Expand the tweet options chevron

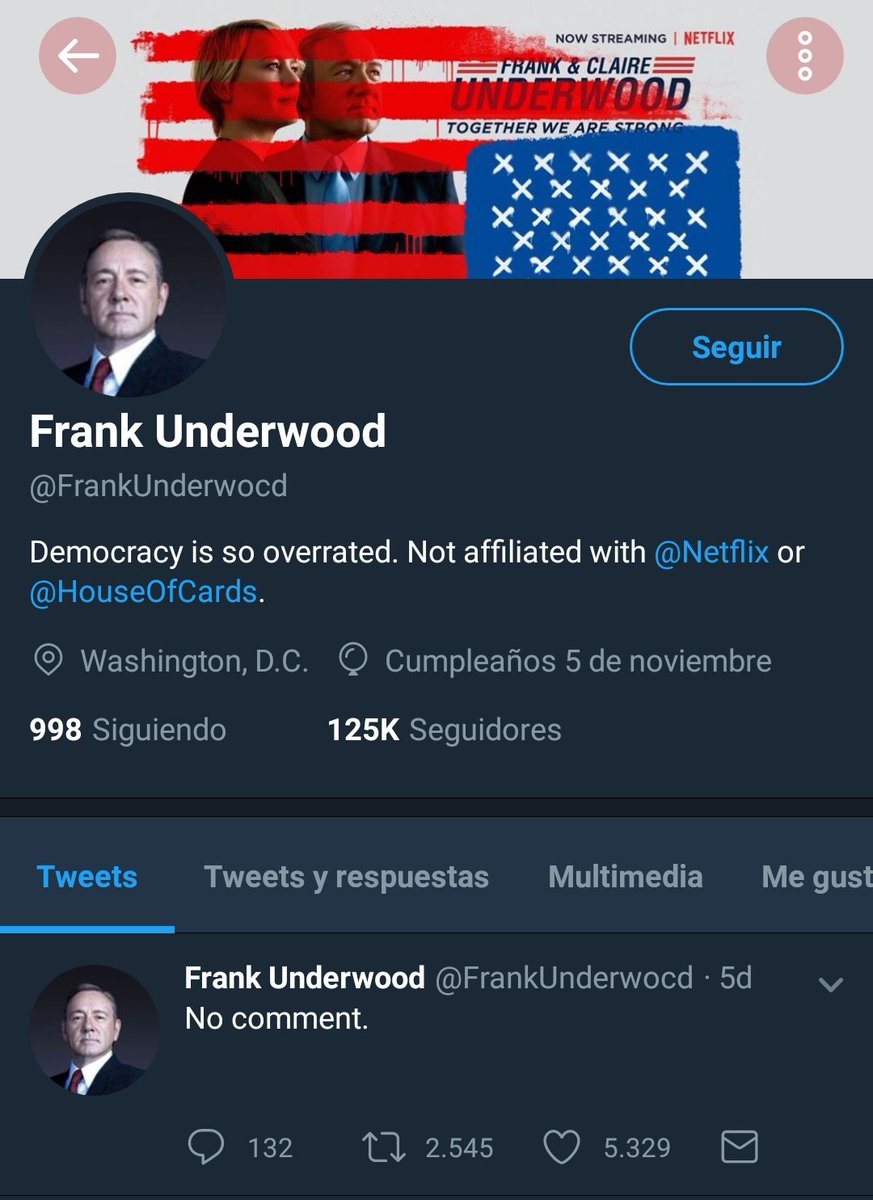pyautogui.click(x=830, y=985)
